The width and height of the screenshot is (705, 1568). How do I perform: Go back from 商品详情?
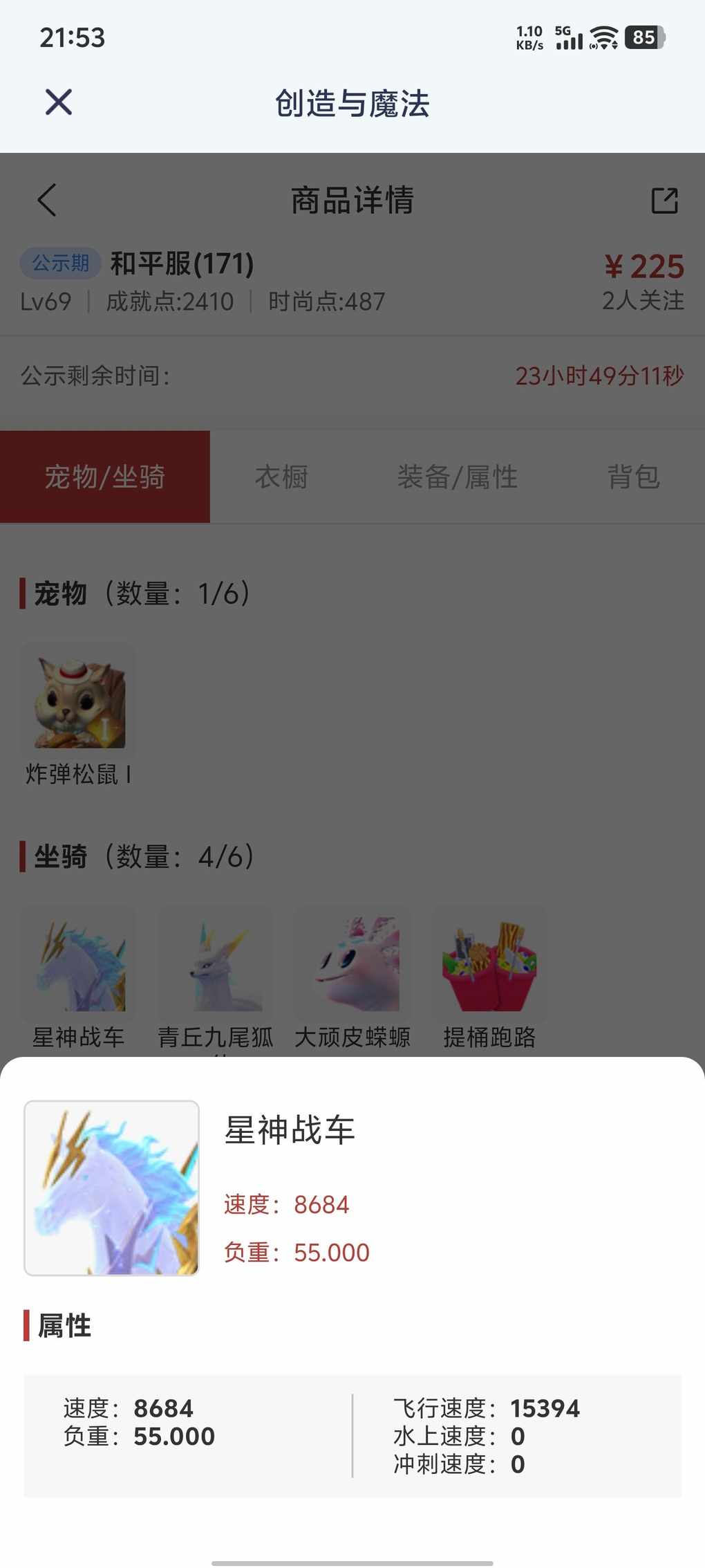[47, 201]
